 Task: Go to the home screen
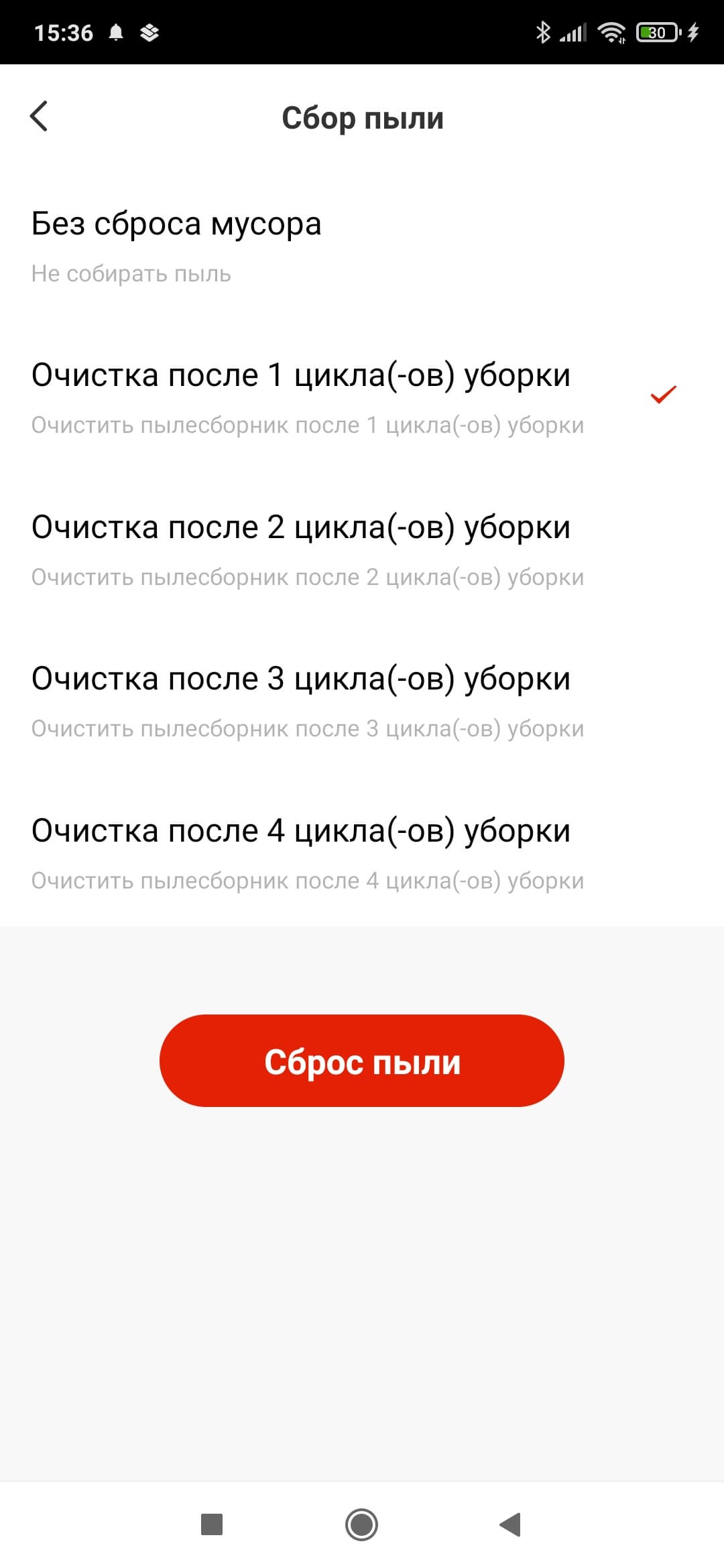(362, 1524)
